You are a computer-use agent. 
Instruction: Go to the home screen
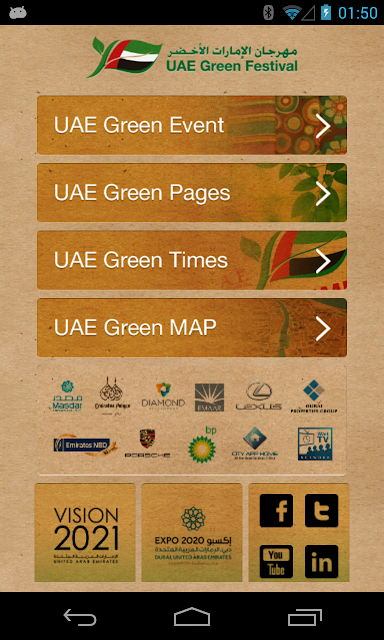click(x=192, y=616)
